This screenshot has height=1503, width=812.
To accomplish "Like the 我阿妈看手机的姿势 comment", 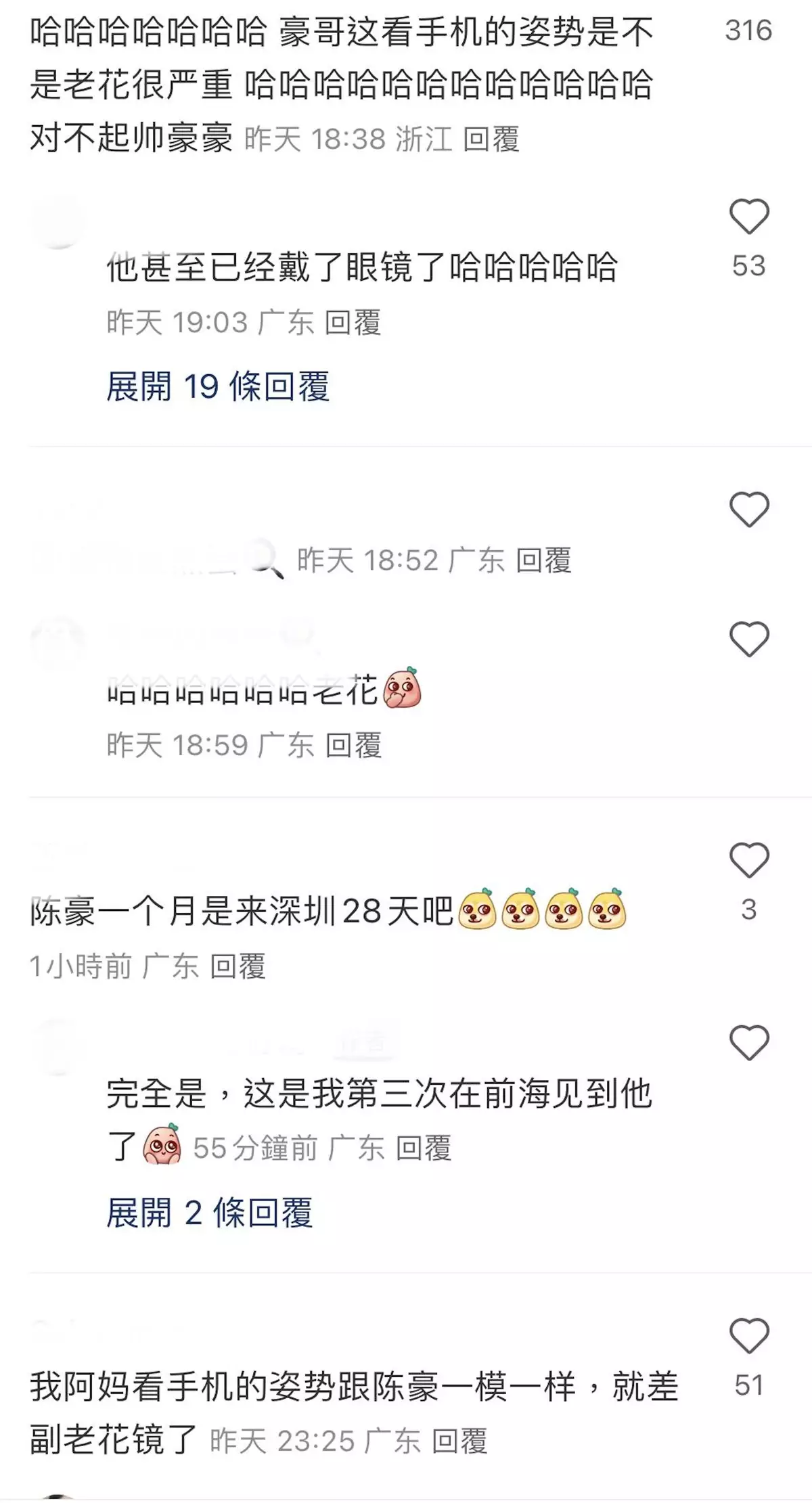I will pos(748,1337).
